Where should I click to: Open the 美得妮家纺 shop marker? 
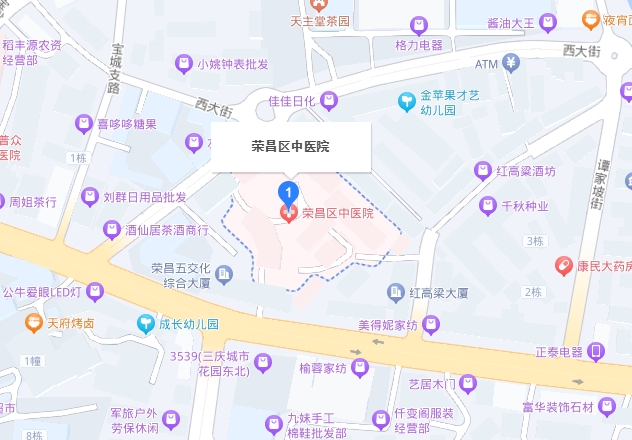430,324
